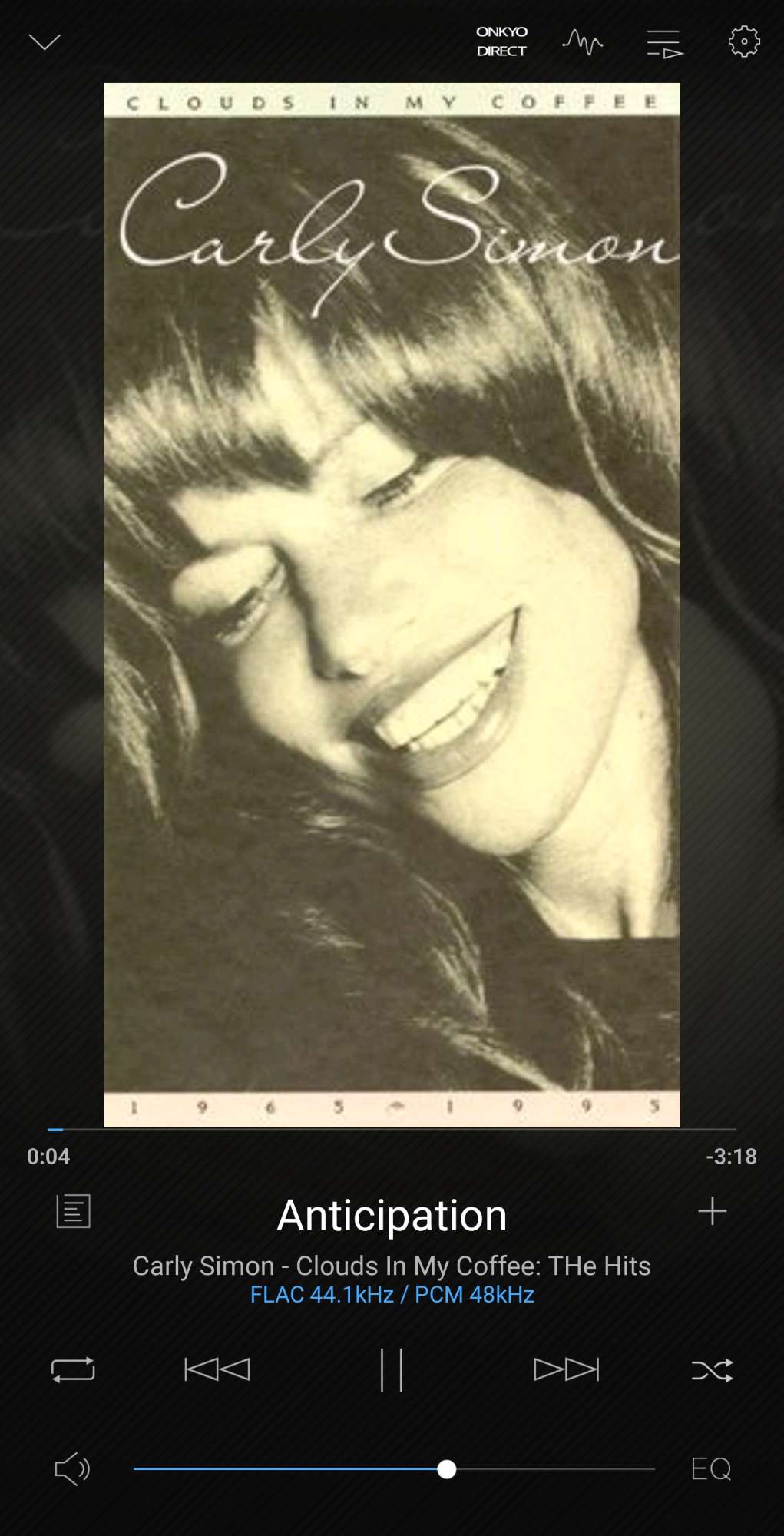Skip to the previous track
Image resolution: width=784 pixels, height=1536 pixels.
coord(217,1369)
